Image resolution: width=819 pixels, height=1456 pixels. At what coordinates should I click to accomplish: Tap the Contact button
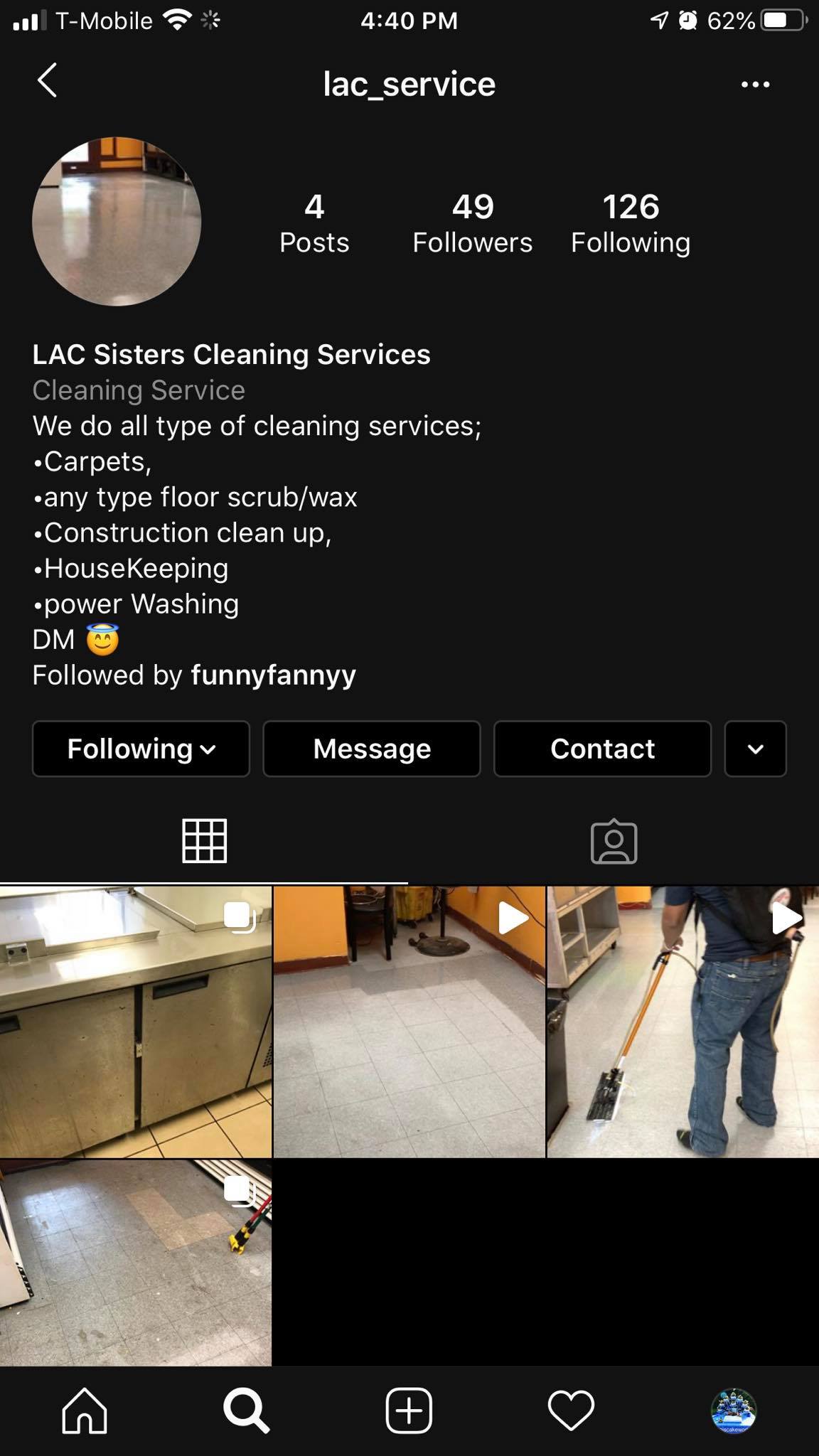(x=602, y=749)
